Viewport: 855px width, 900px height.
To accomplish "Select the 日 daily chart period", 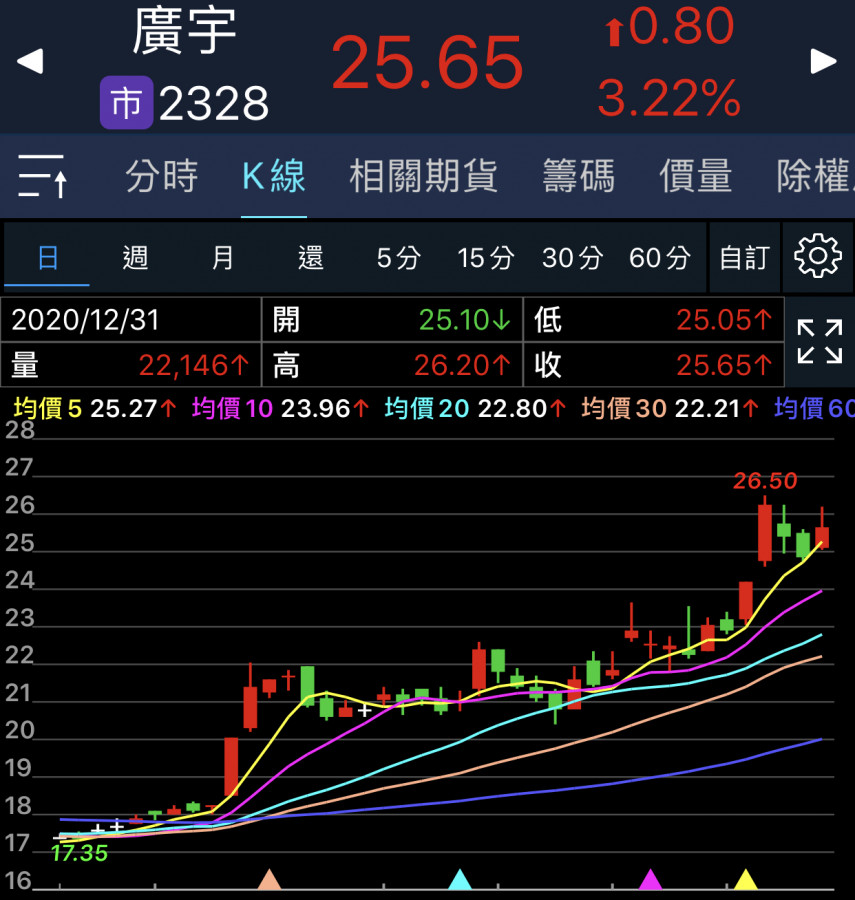I will point(48,258).
